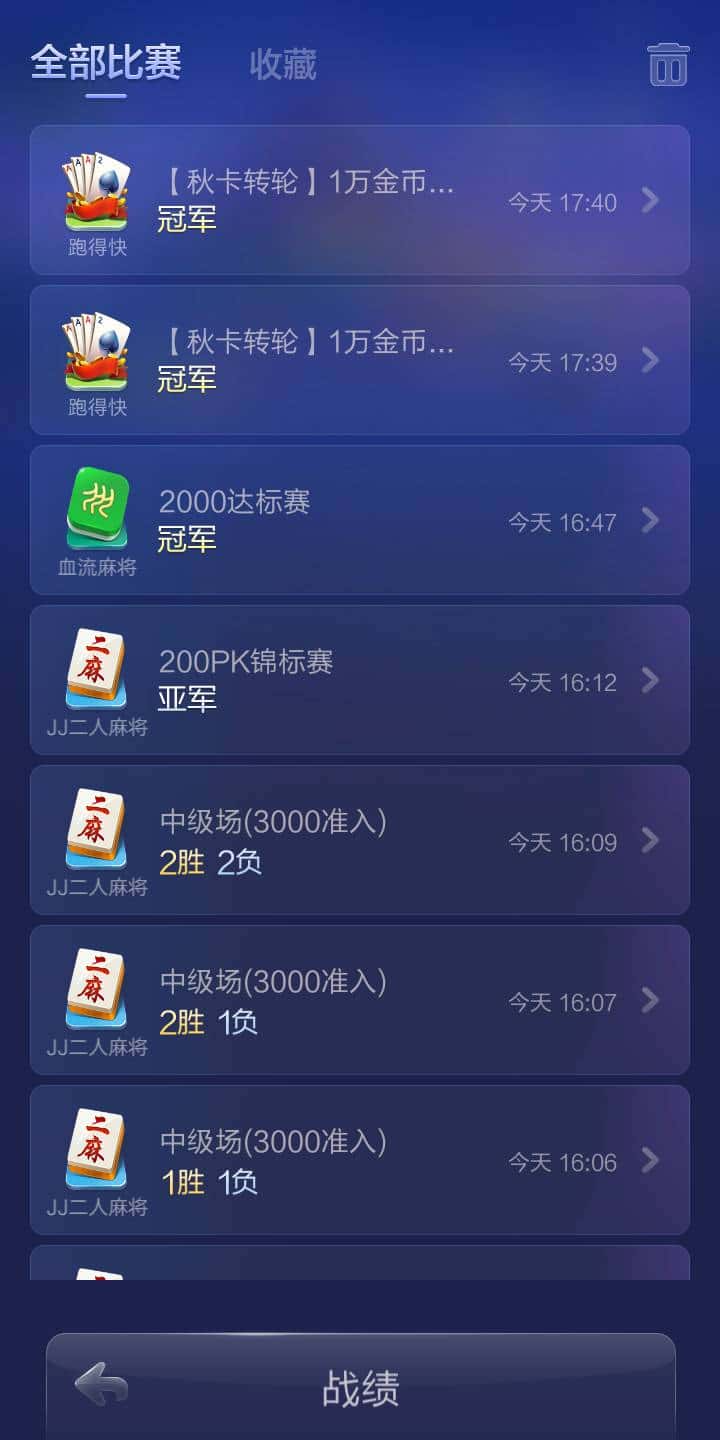Click the JJ二人麻将 icon on the 16:09 record
This screenshot has width=720, height=1440.
pyautogui.click(x=95, y=825)
